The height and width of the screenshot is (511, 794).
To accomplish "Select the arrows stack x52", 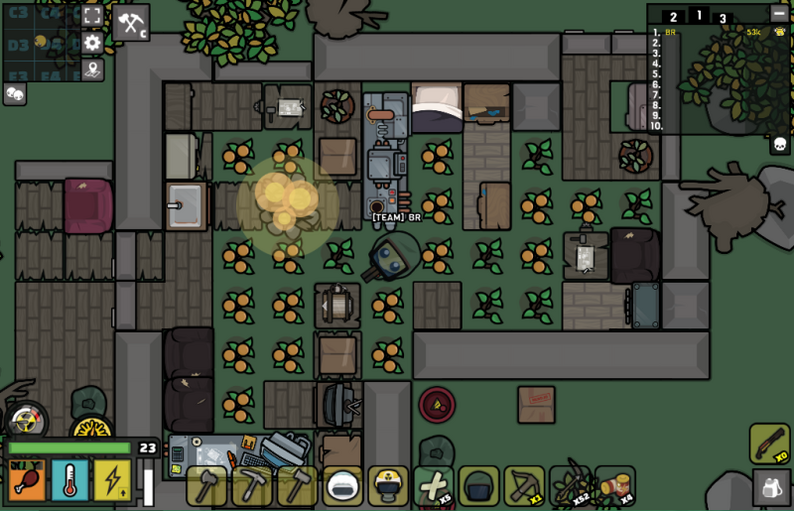I will [x=570, y=486].
